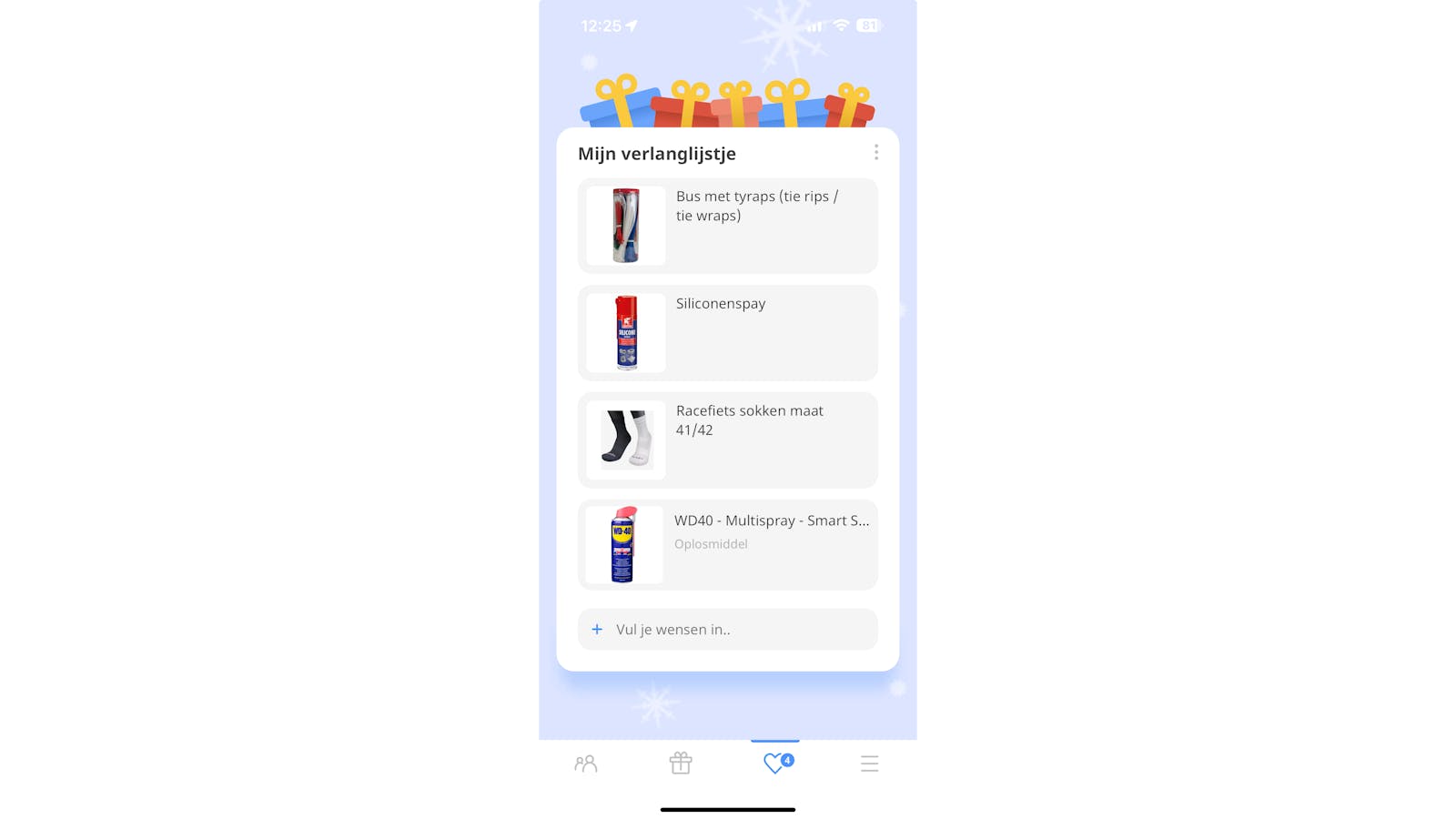Open the Bus met tyraps wish
The width and height of the screenshot is (1456, 819).
point(727,226)
